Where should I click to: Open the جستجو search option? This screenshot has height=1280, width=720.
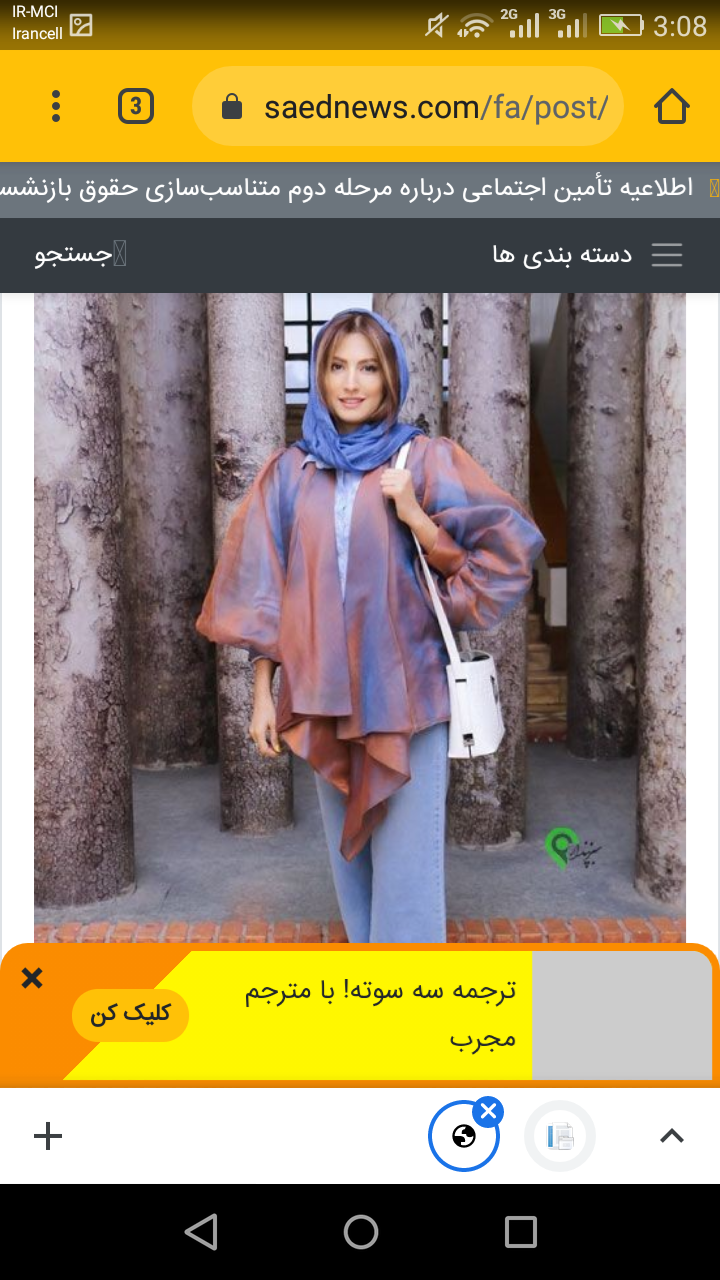pos(80,255)
